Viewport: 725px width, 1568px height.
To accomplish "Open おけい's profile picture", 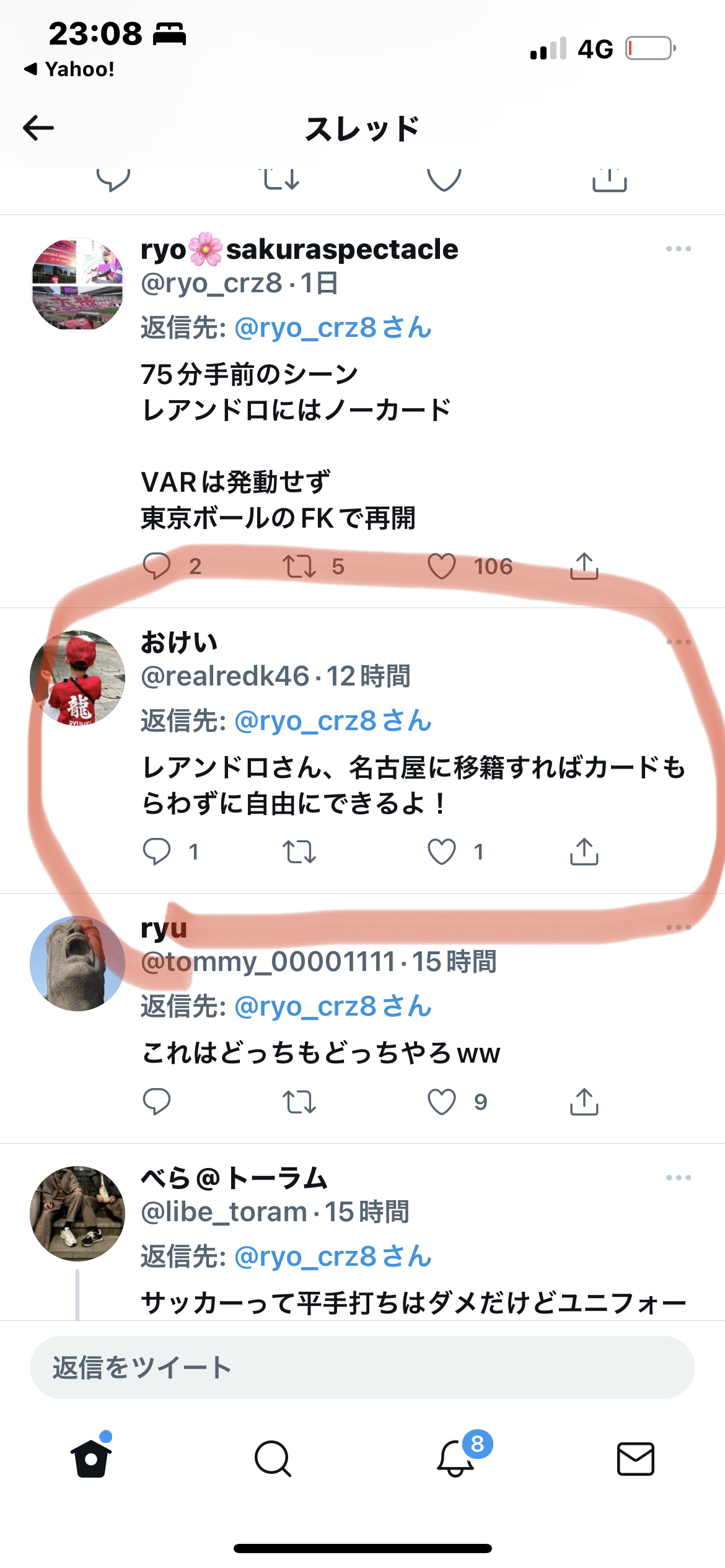I will [x=77, y=678].
